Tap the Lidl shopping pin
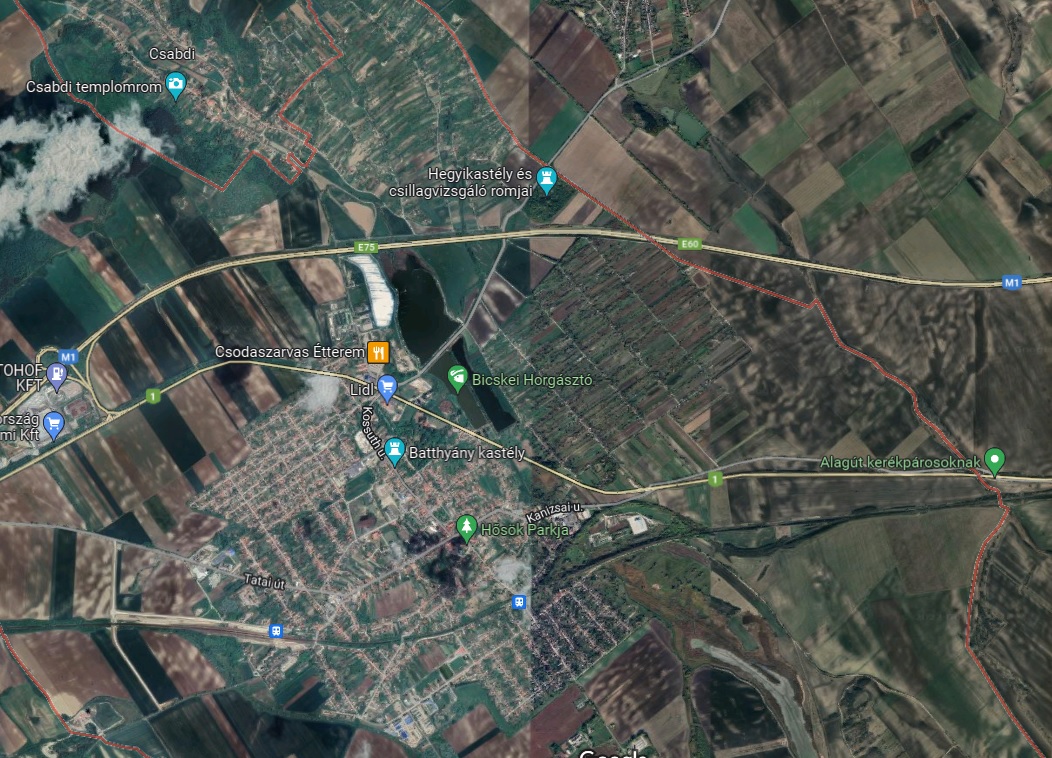The width and height of the screenshot is (1052, 758). click(x=387, y=386)
